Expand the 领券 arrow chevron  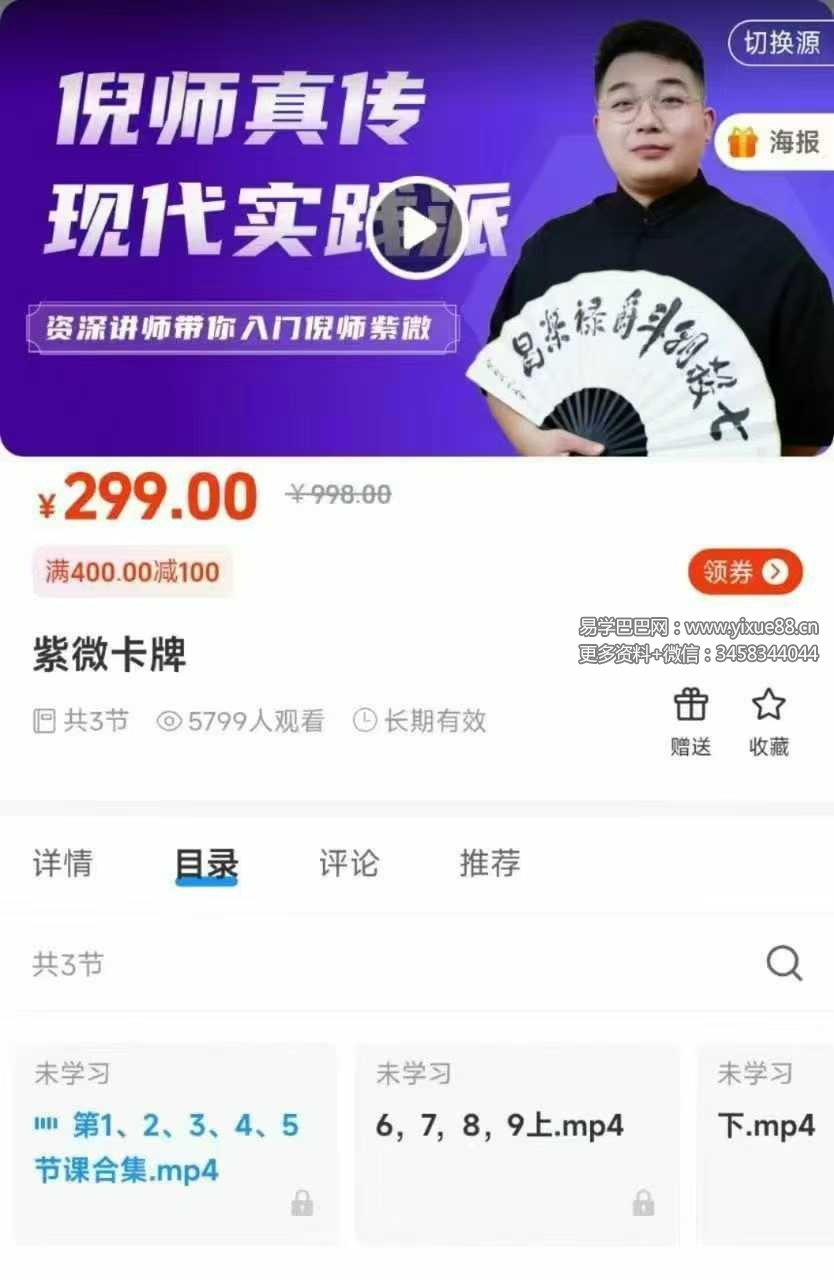coord(778,570)
